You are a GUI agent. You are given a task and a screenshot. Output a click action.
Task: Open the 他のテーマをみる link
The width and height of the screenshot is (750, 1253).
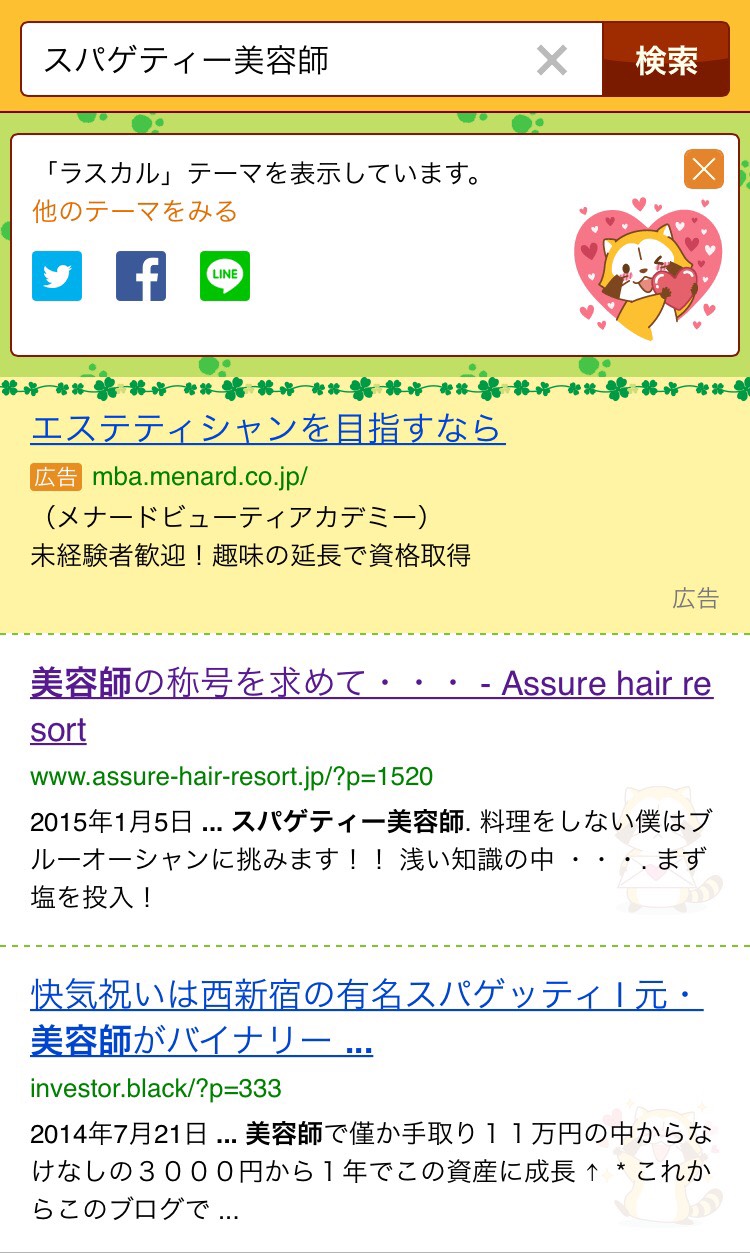coord(135,212)
